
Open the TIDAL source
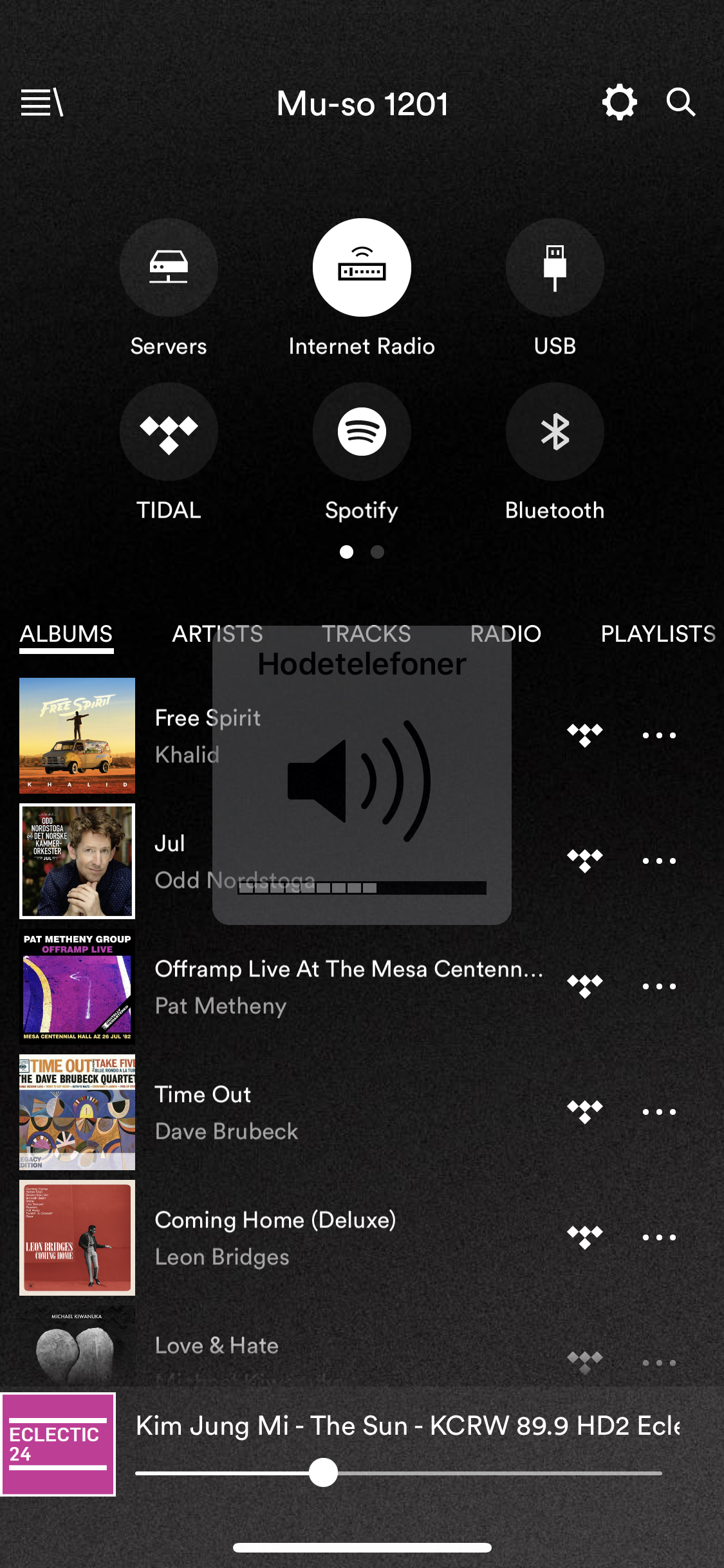tap(169, 431)
